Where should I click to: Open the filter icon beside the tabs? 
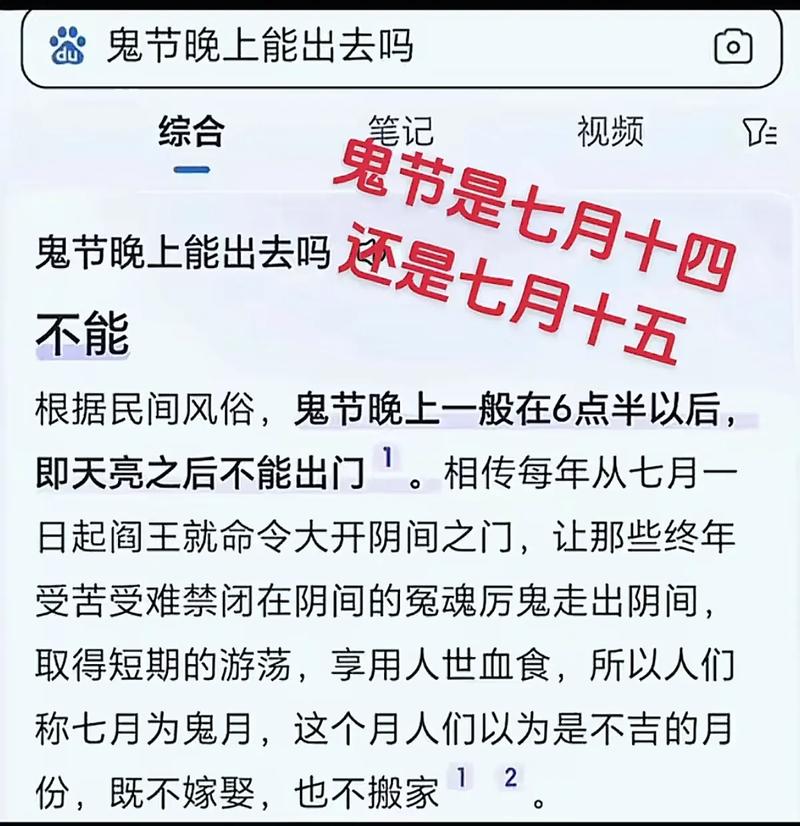coord(759,132)
